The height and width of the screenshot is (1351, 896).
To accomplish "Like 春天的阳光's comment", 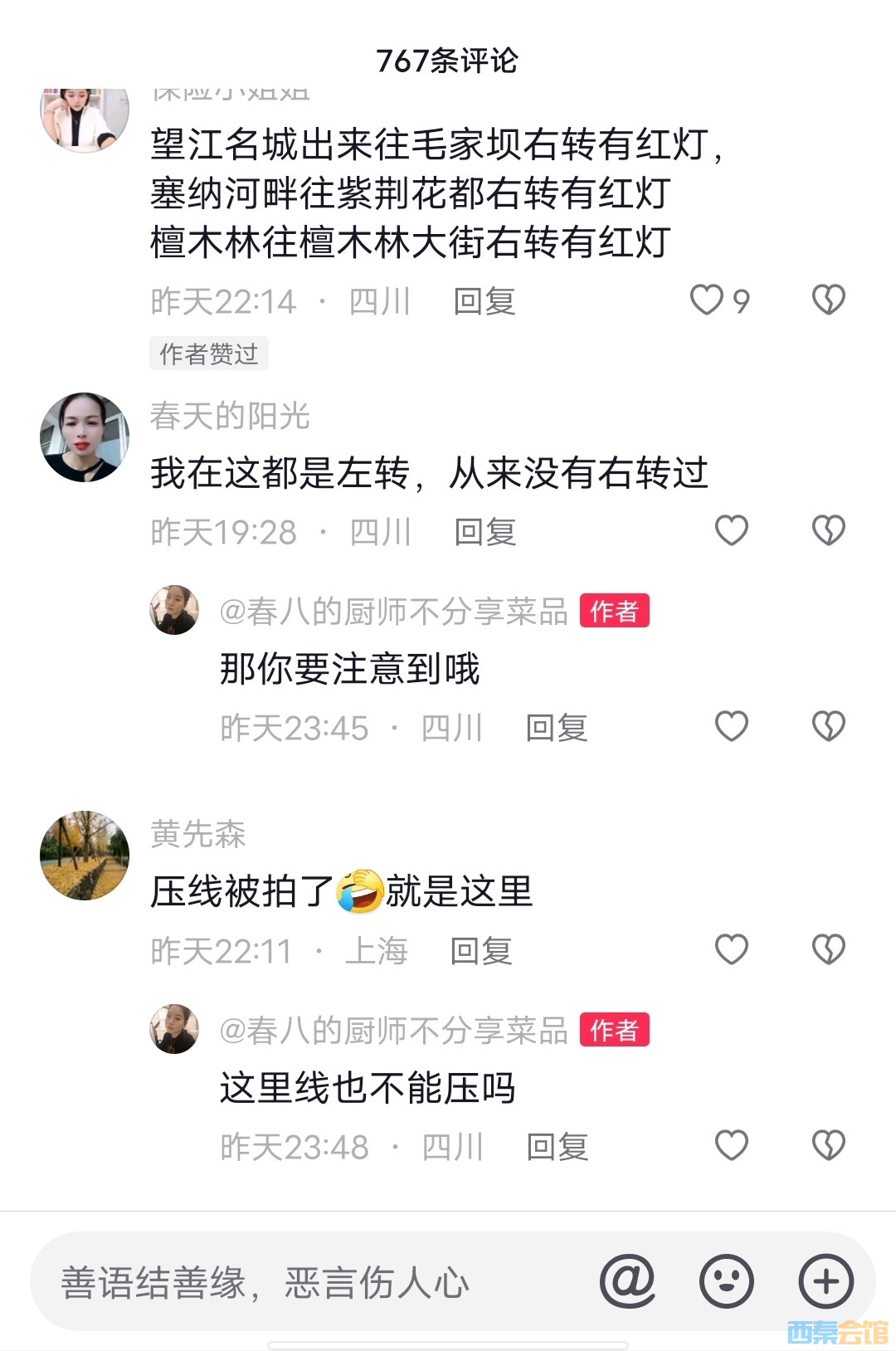I will click(732, 531).
